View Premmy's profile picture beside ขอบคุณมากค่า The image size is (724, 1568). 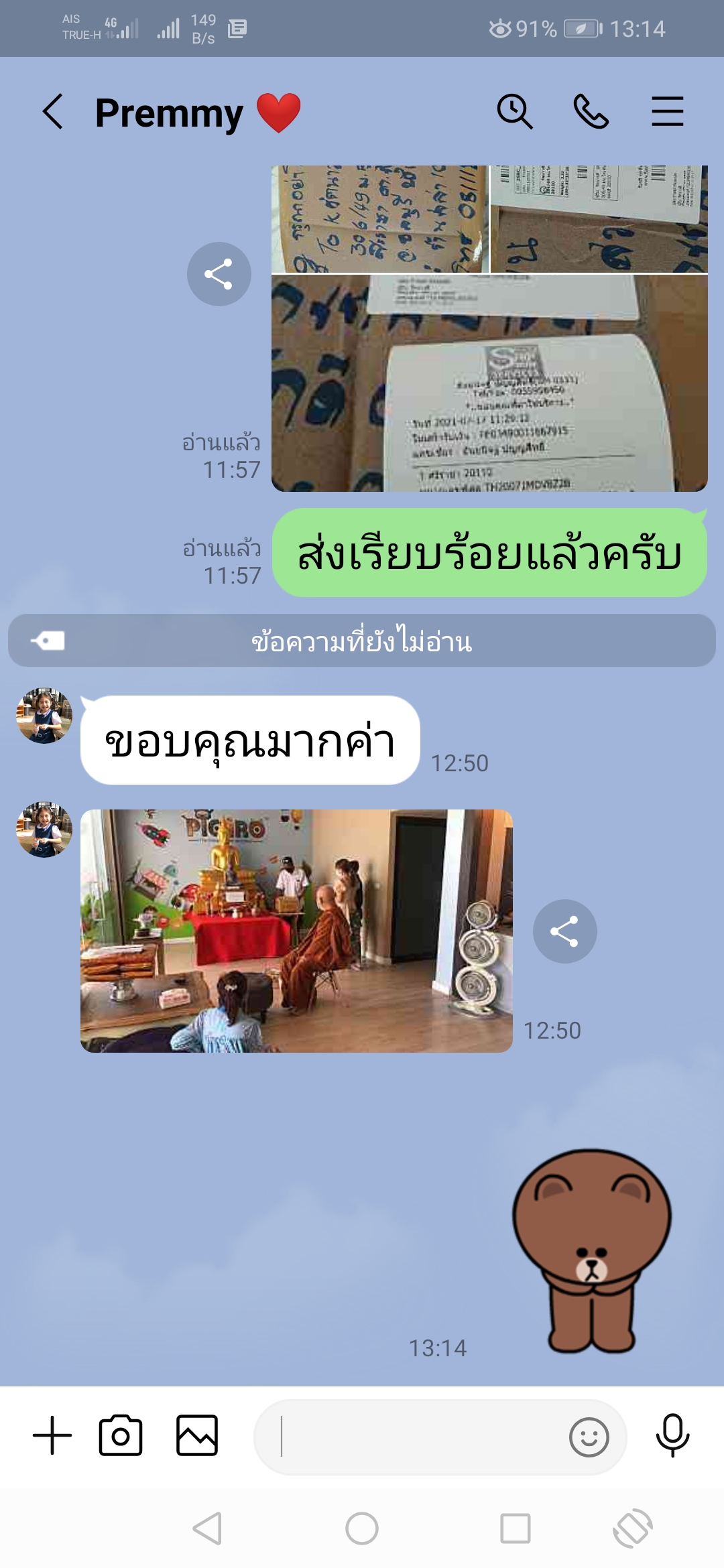point(44,716)
